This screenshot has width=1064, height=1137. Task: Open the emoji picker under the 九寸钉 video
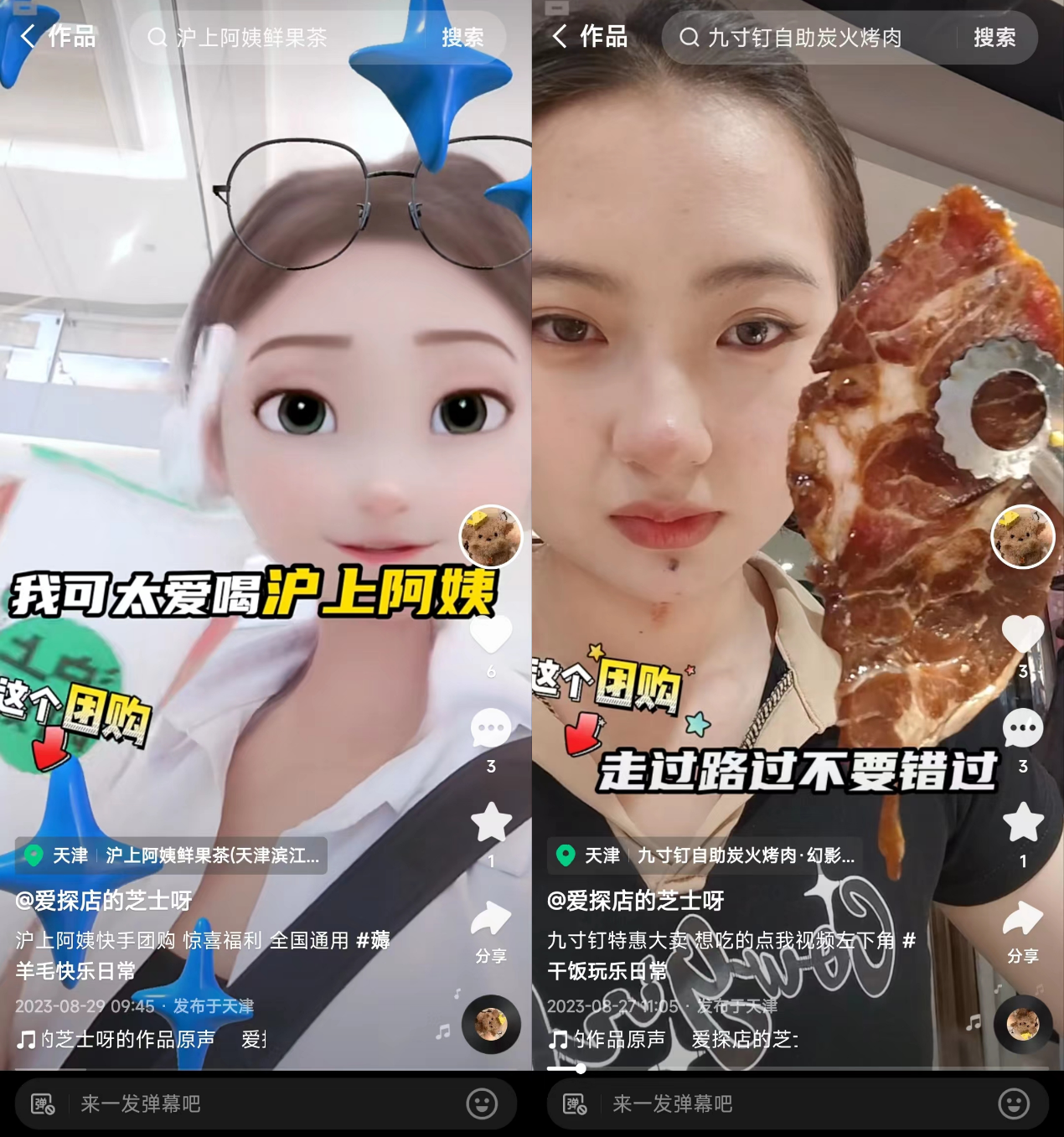1014,1103
